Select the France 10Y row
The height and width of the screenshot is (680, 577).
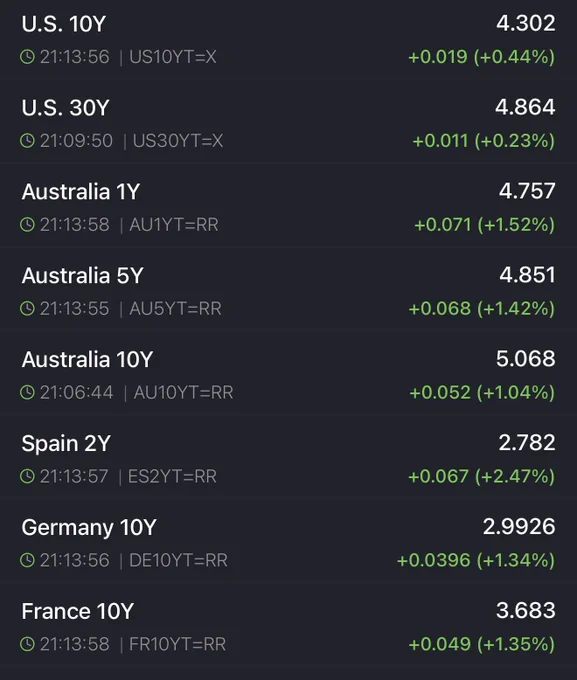pyautogui.click(x=288, y=627)
